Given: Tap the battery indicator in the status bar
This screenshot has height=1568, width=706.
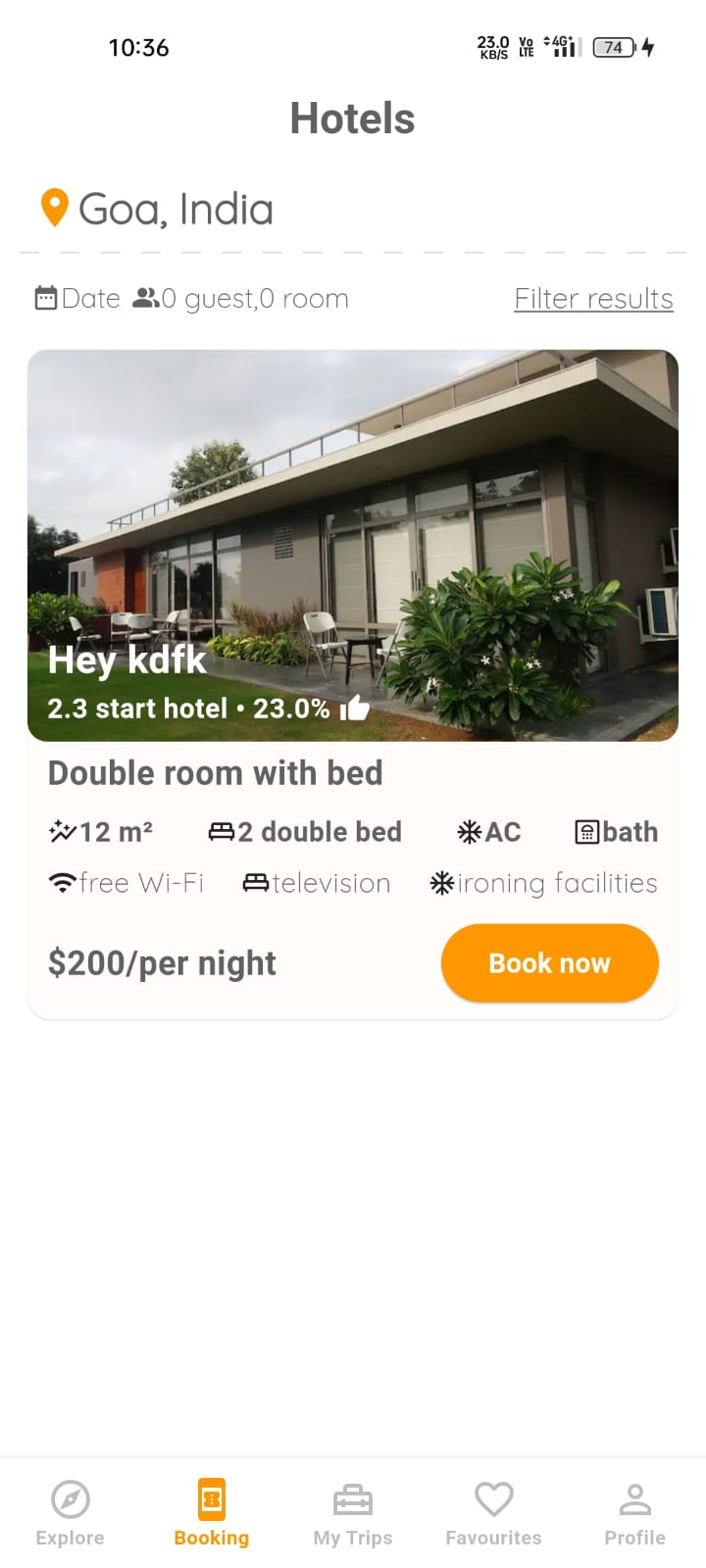Looking at the screenshot, I should (613, 46).
